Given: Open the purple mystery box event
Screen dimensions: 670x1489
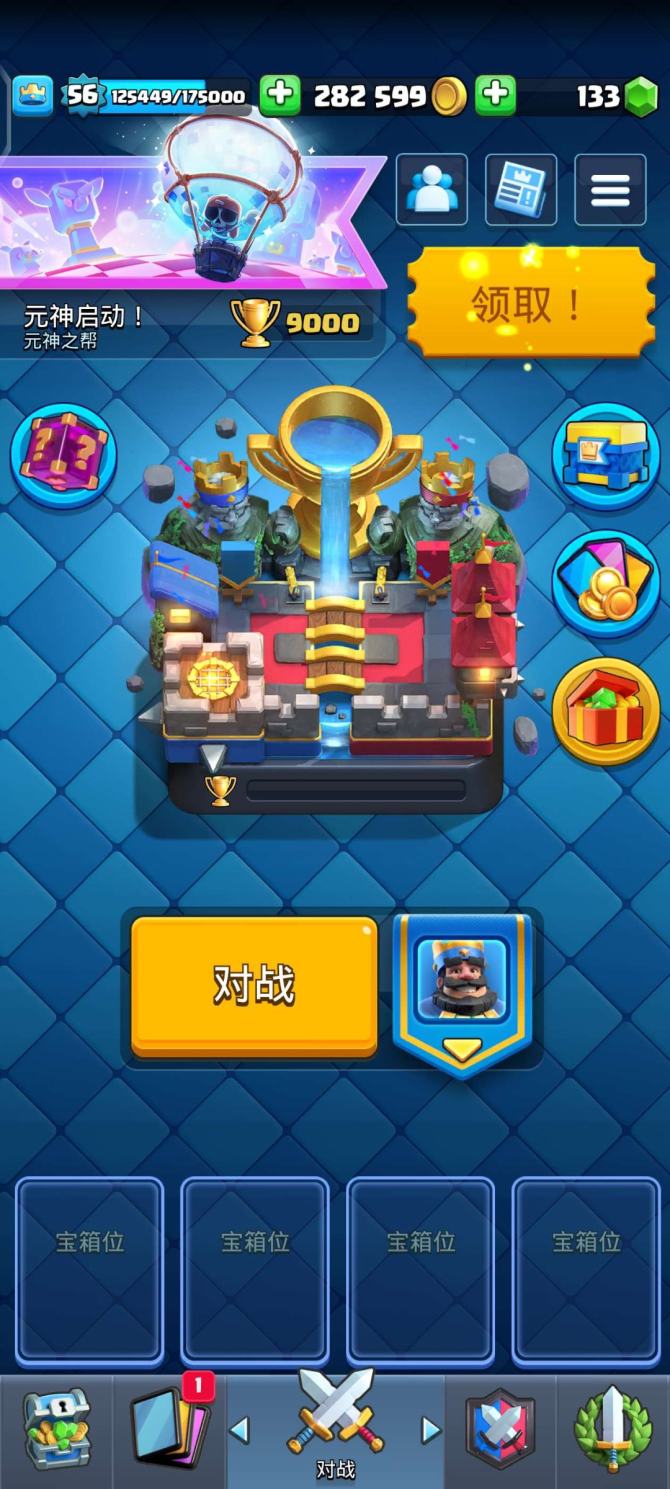Looking at the screenshot, I should click(63, 455).
